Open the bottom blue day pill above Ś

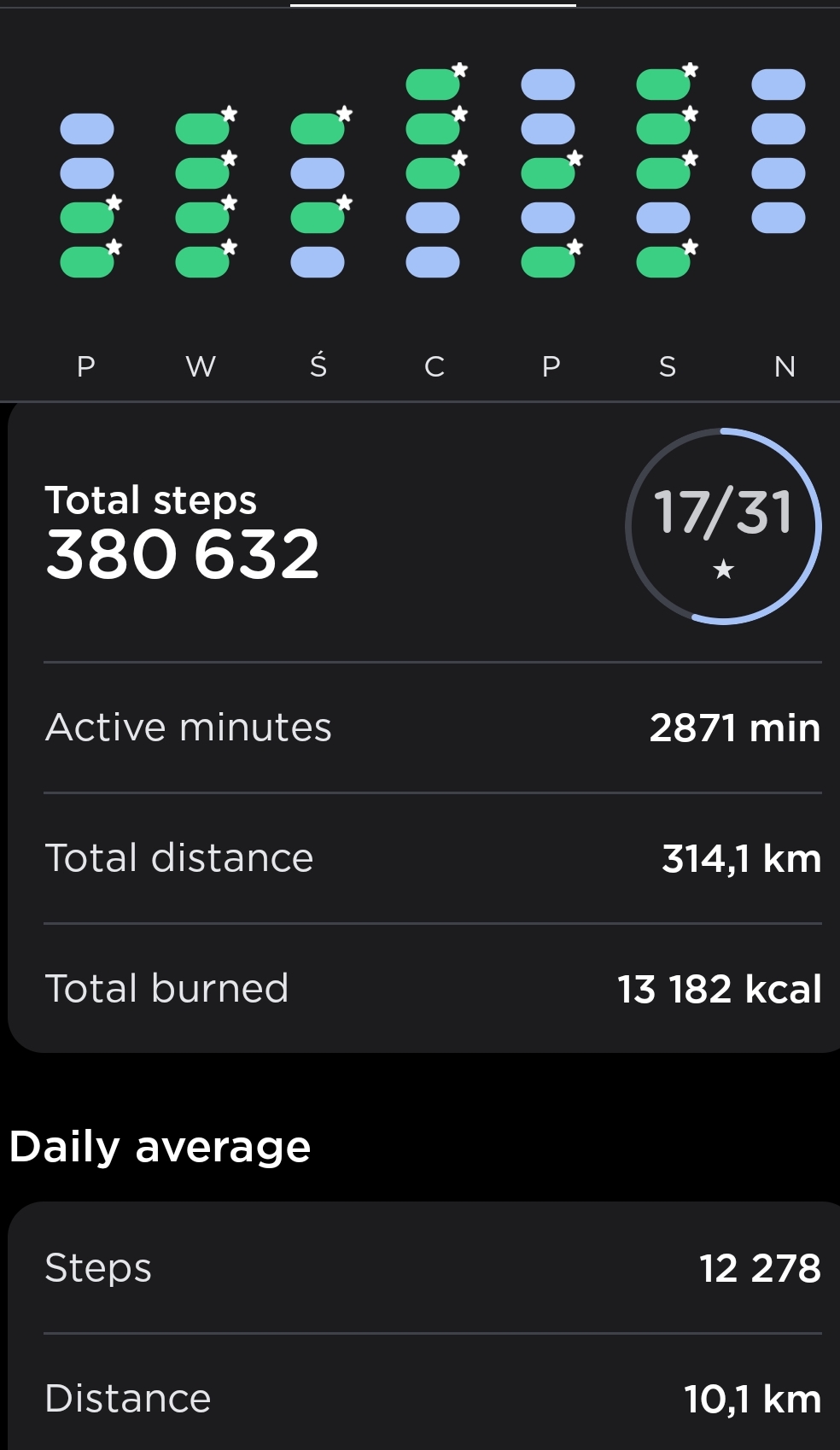coord(318,262)
